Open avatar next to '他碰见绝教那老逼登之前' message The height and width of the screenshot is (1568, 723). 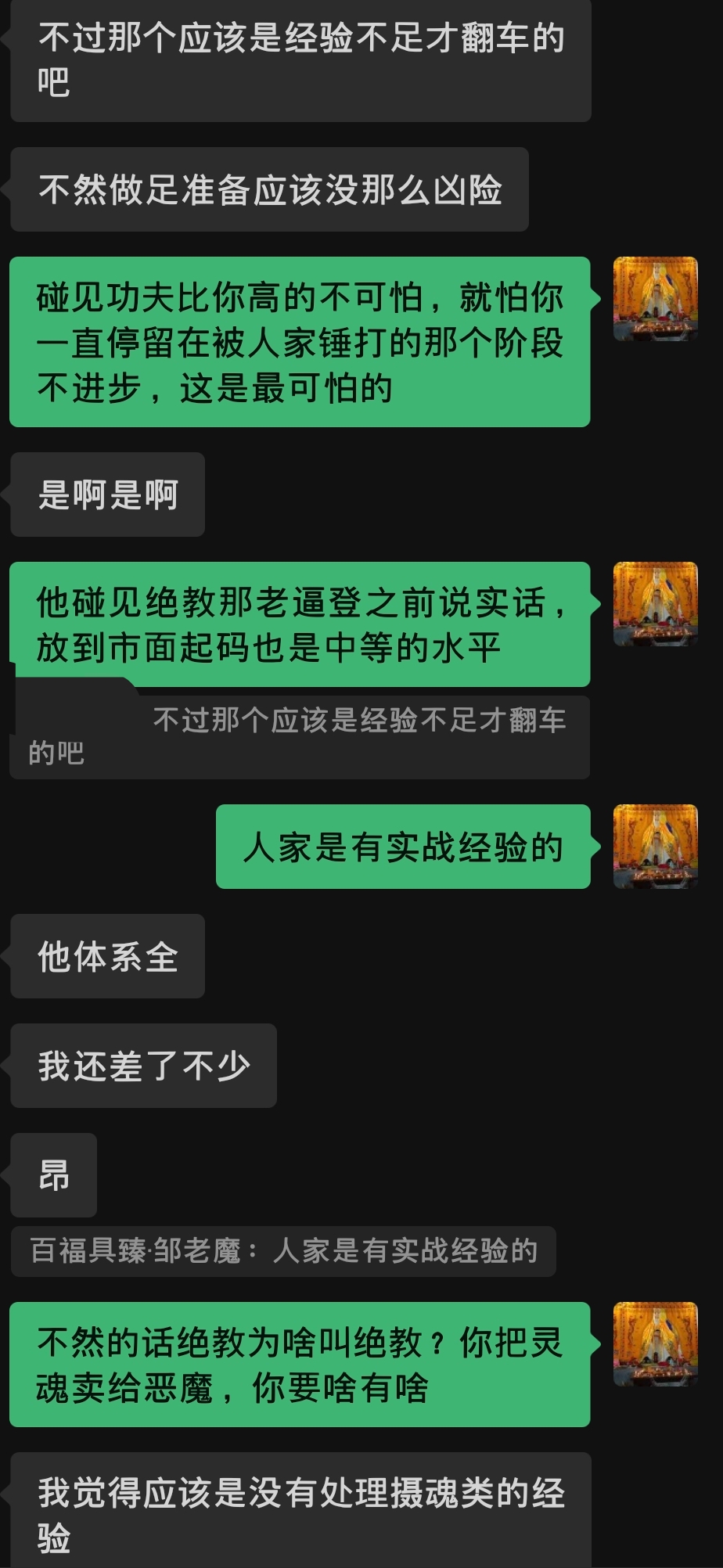tap(655, 604)
